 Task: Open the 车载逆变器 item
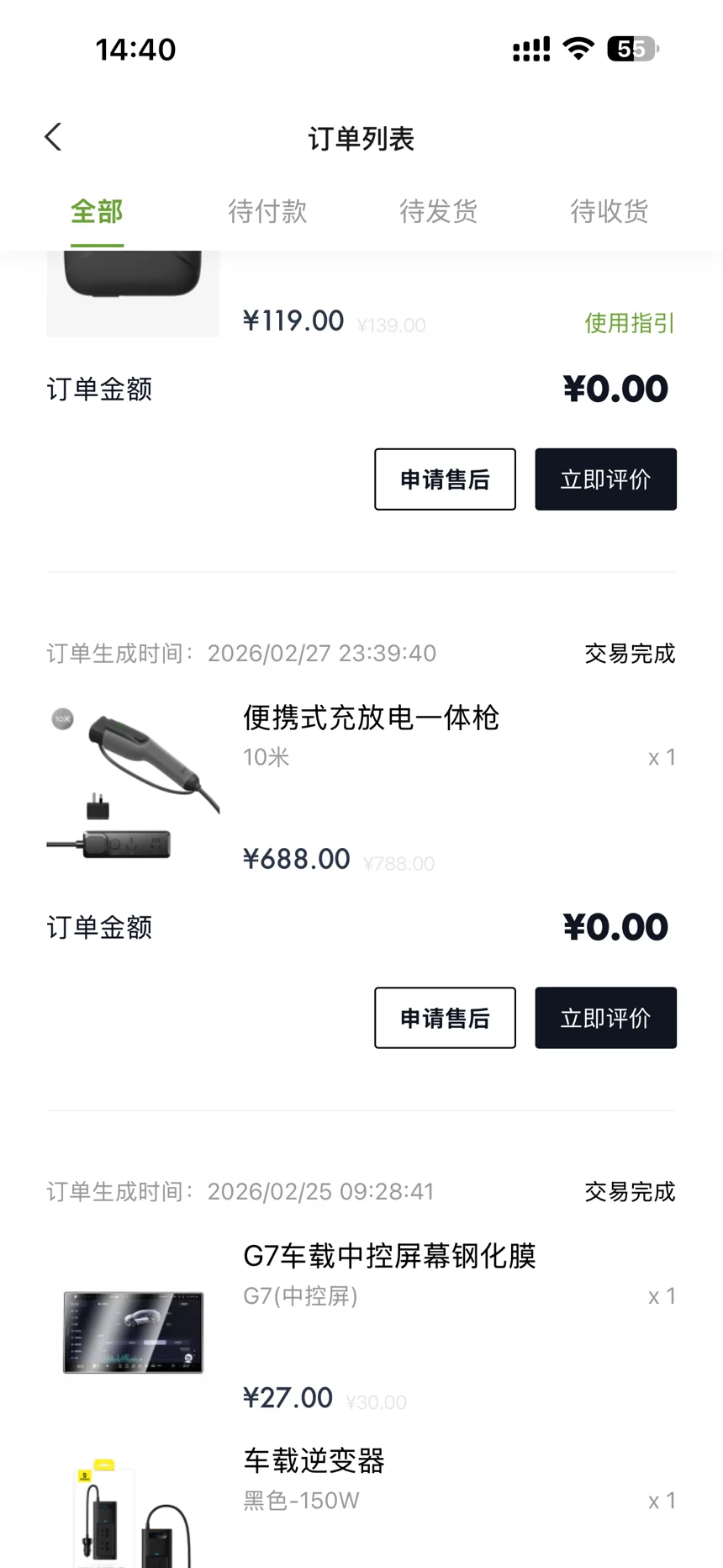click(314, 1460)
